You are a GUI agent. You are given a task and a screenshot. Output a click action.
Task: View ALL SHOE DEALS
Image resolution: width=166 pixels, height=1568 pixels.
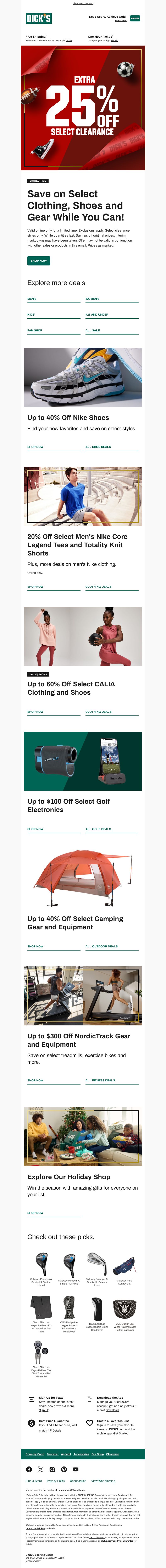[98, 447]
